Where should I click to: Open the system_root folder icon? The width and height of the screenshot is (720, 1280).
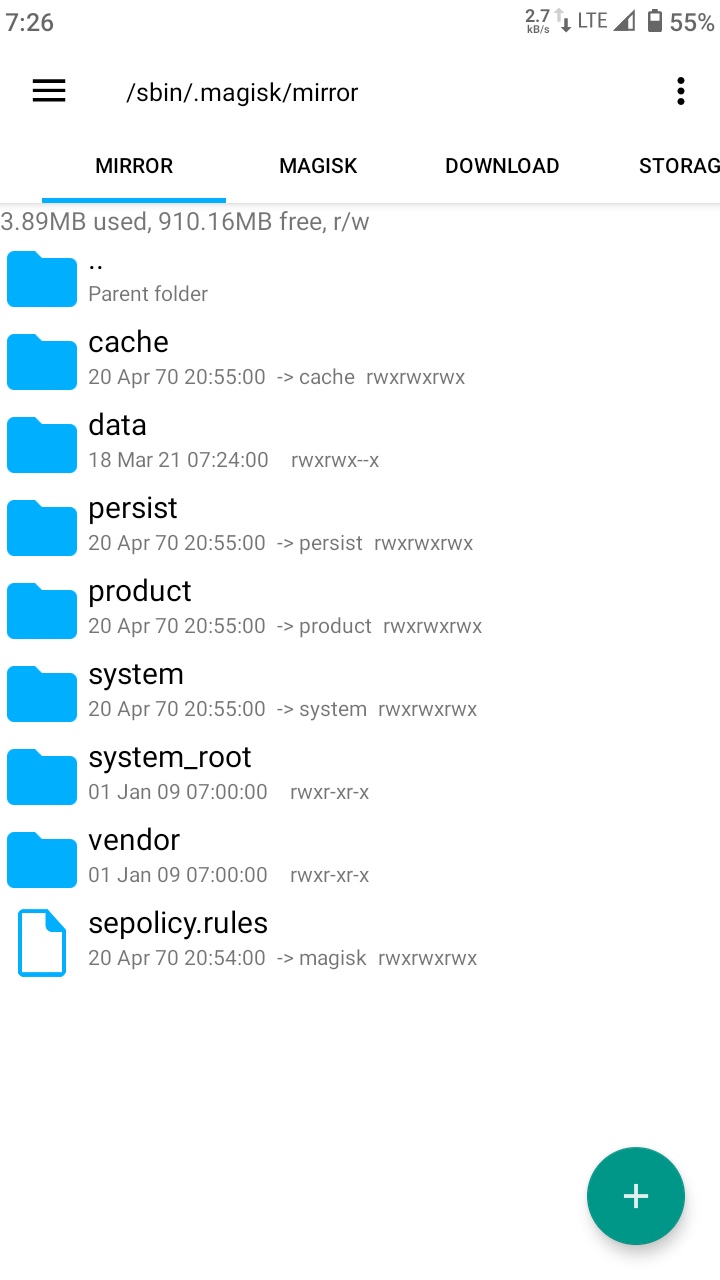pos(41,776)
